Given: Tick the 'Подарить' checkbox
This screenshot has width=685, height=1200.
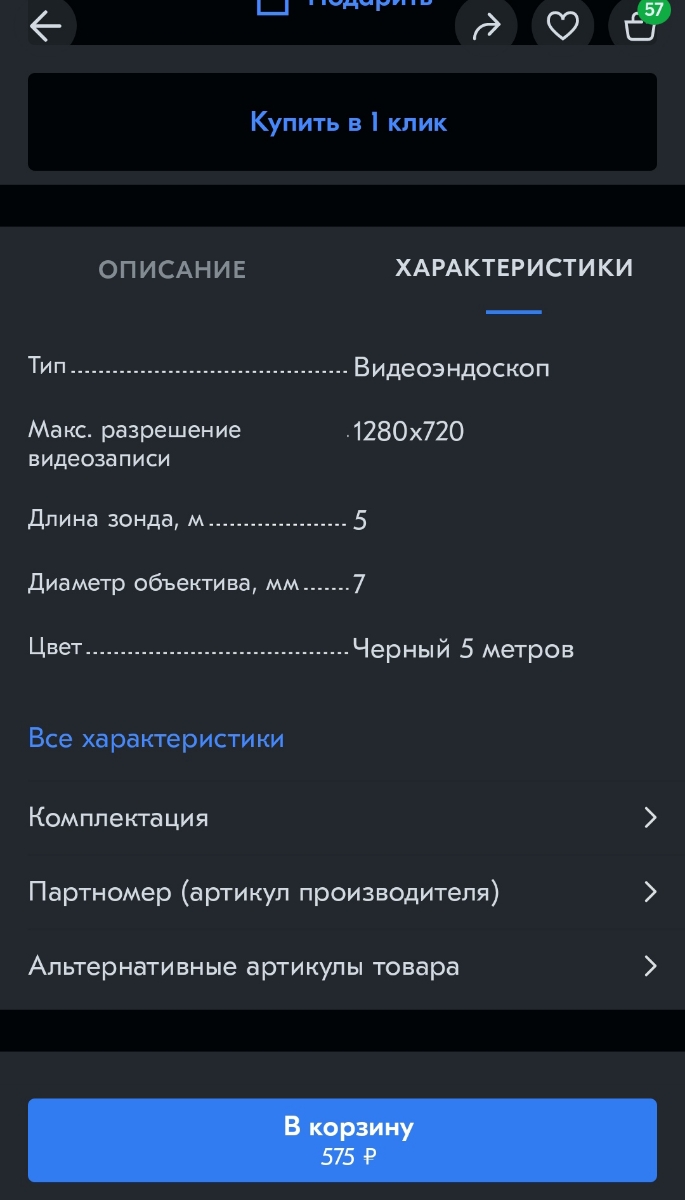Looking at the screenshot, I should tap(273, 4).
